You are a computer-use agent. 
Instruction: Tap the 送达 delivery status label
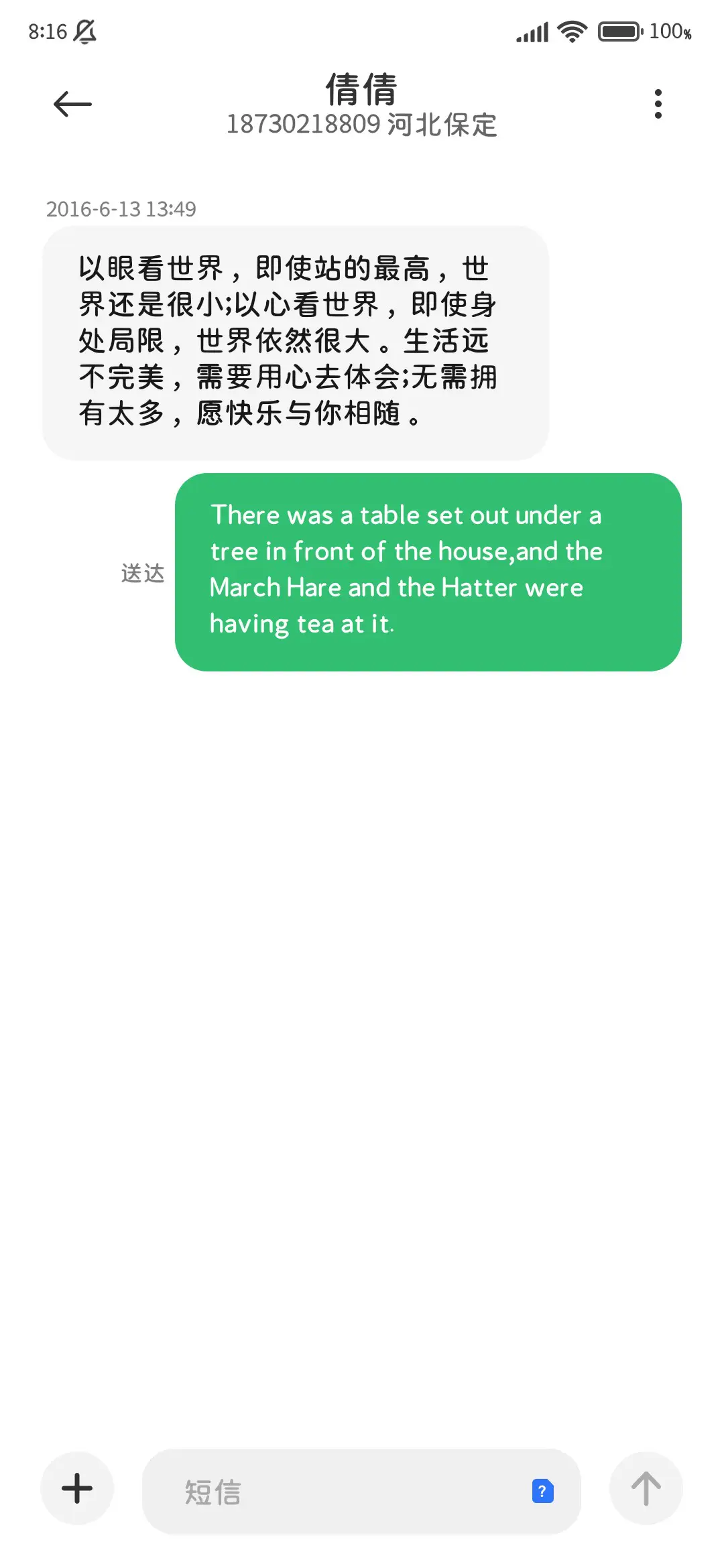point(143,574)
